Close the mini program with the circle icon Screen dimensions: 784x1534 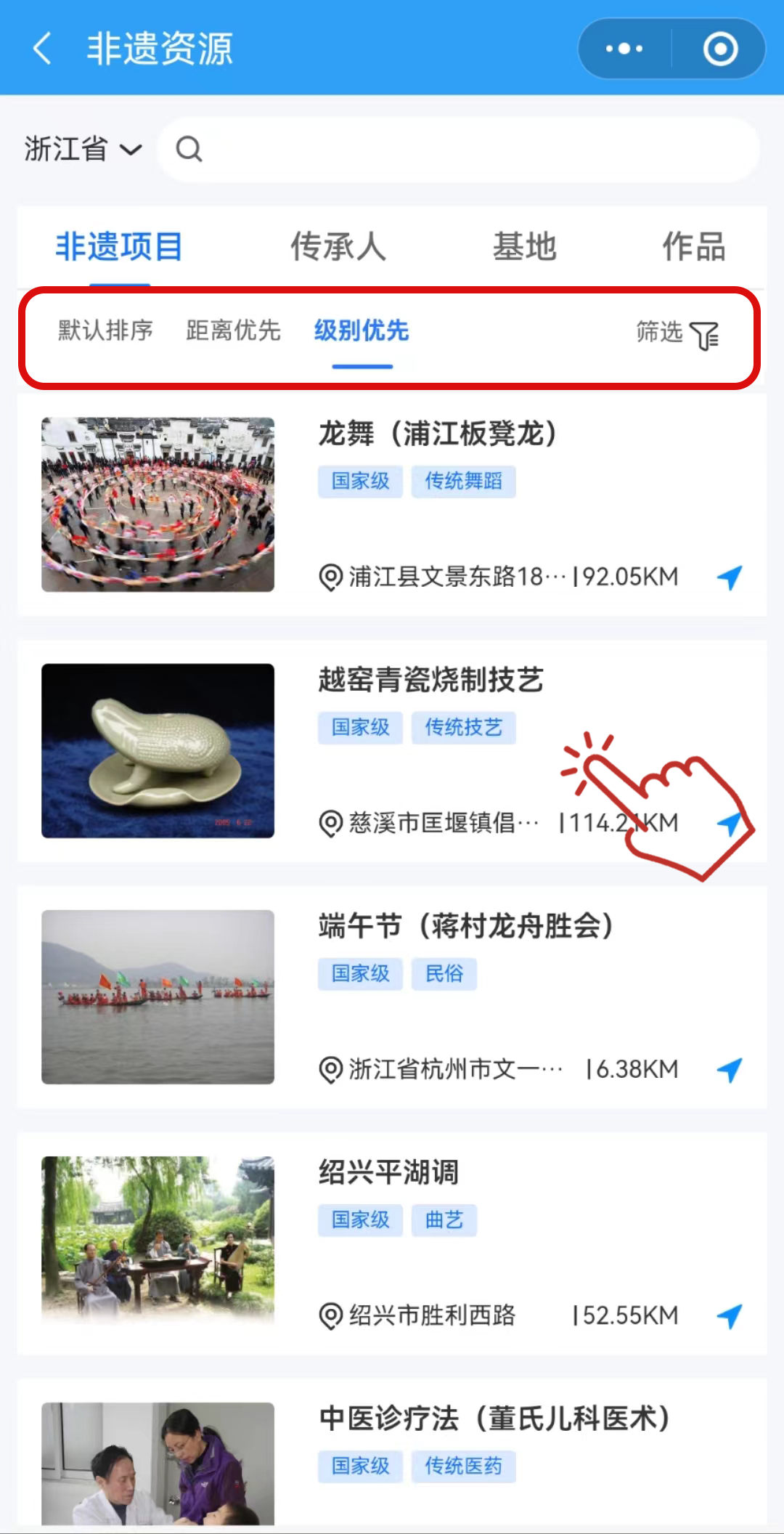(720, 49)
